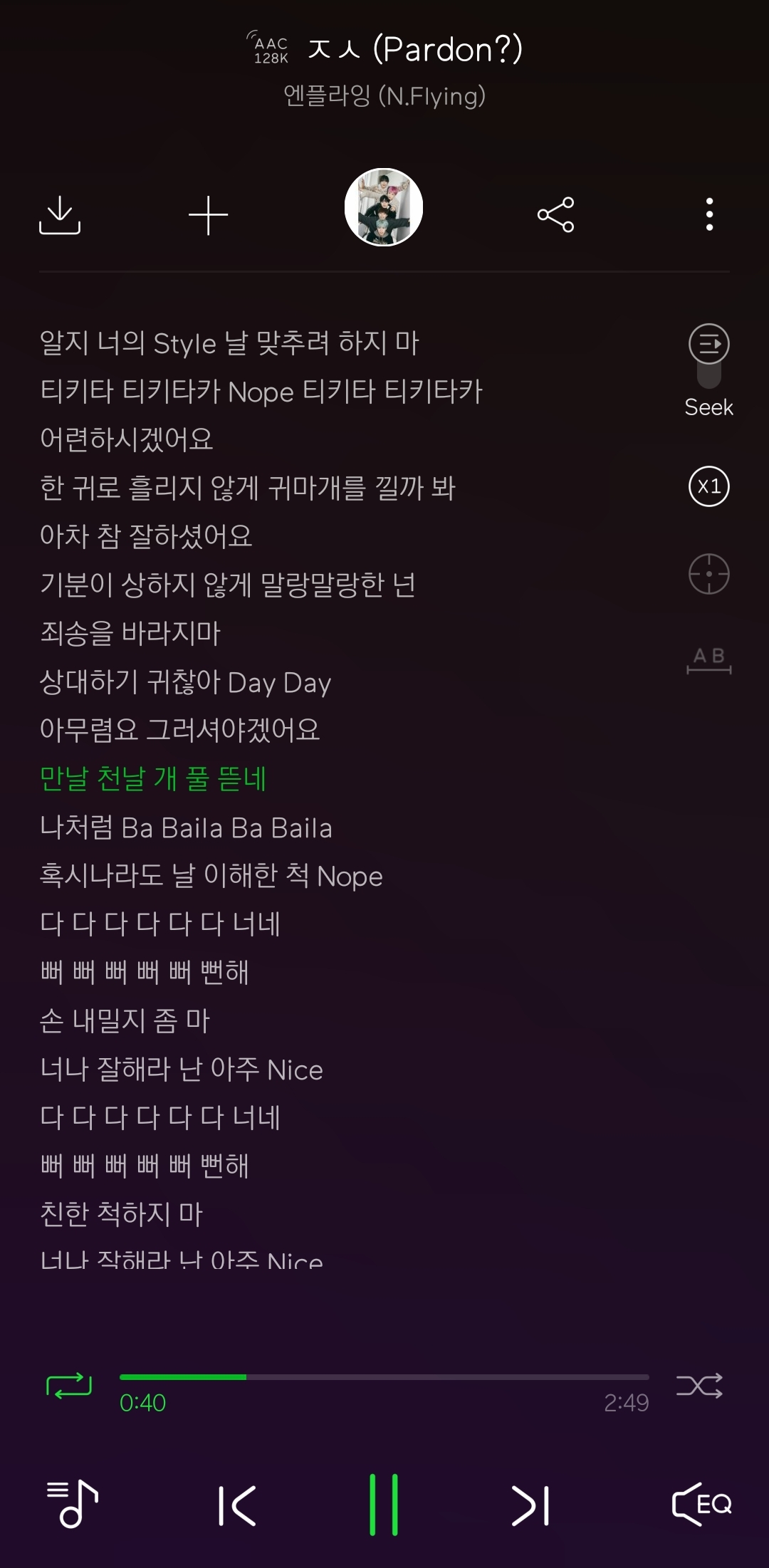Toggle shuffle playback
This screenshot has width=769, height=1568.
(699, 1386)
